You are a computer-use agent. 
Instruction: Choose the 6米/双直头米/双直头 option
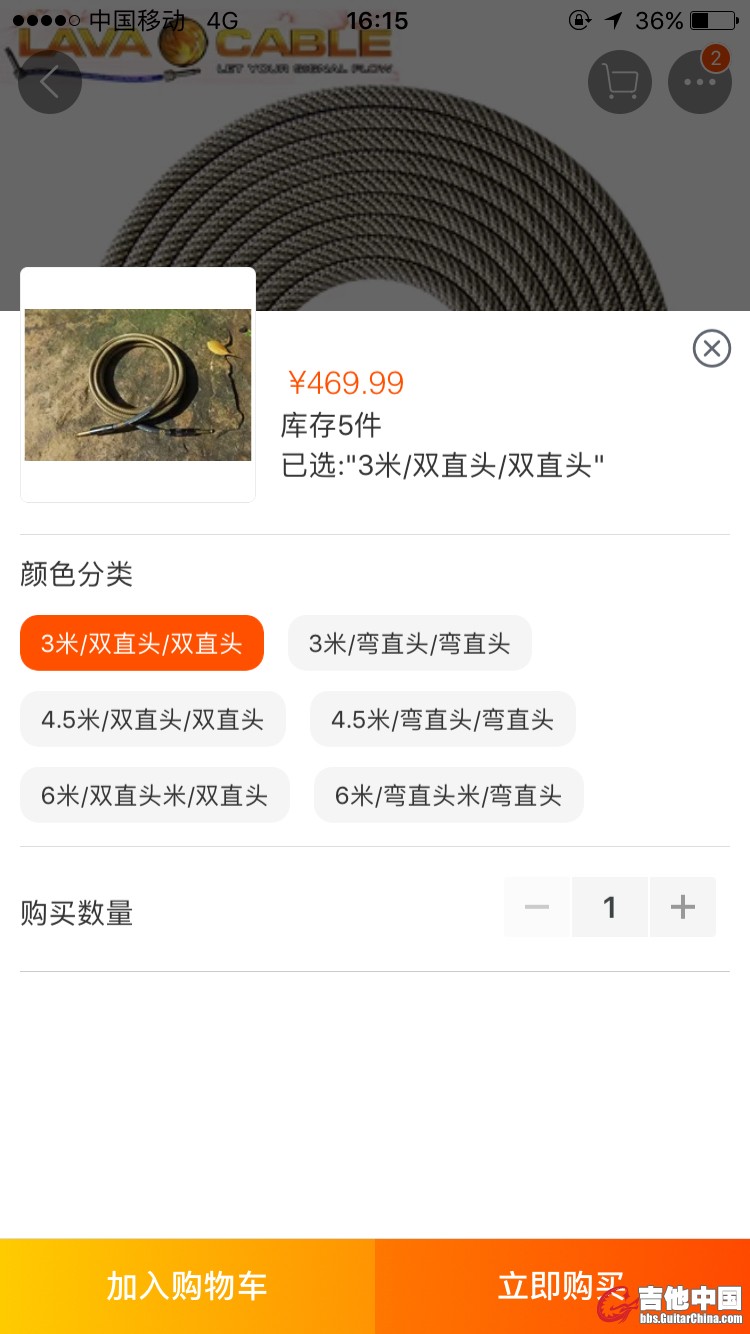(155, 795)
